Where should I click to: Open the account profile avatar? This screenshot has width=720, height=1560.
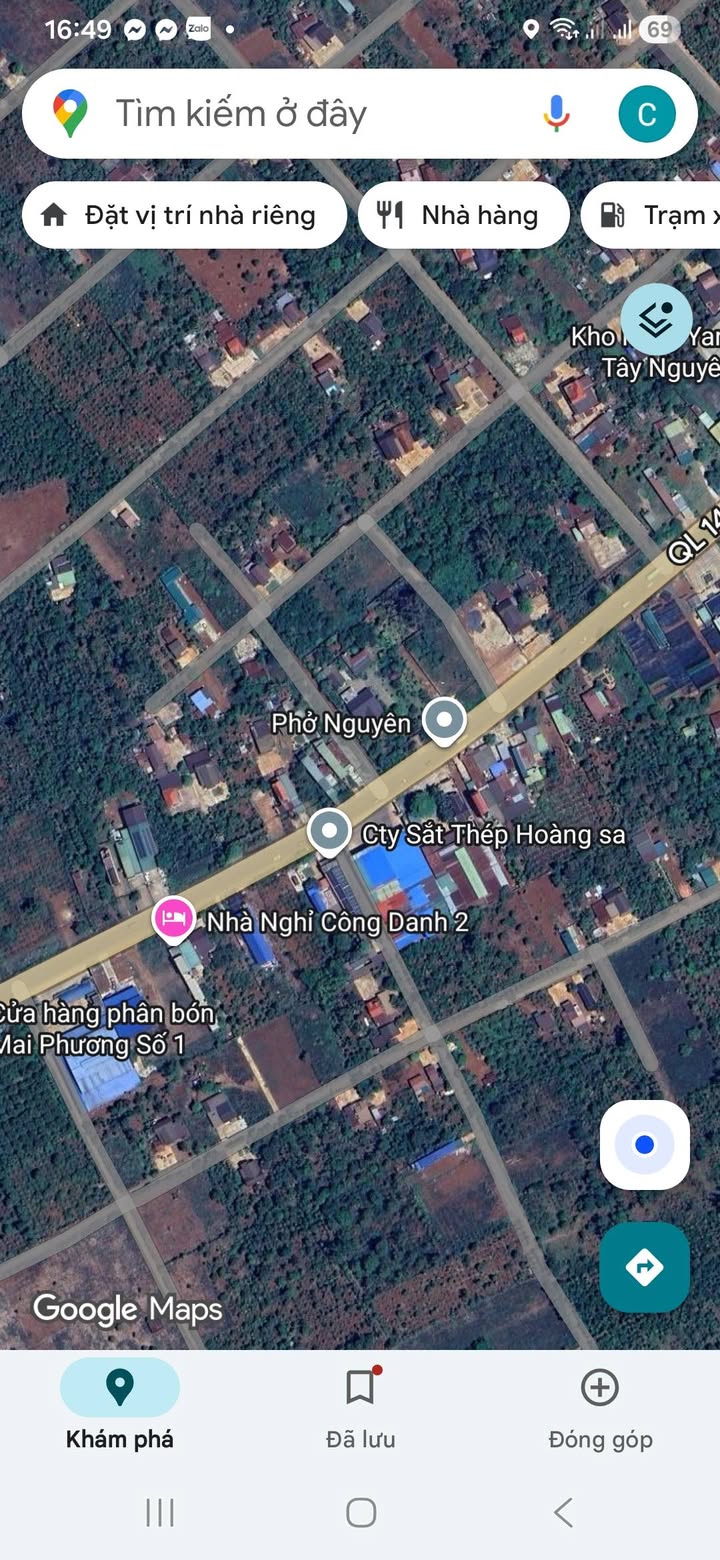647,114
